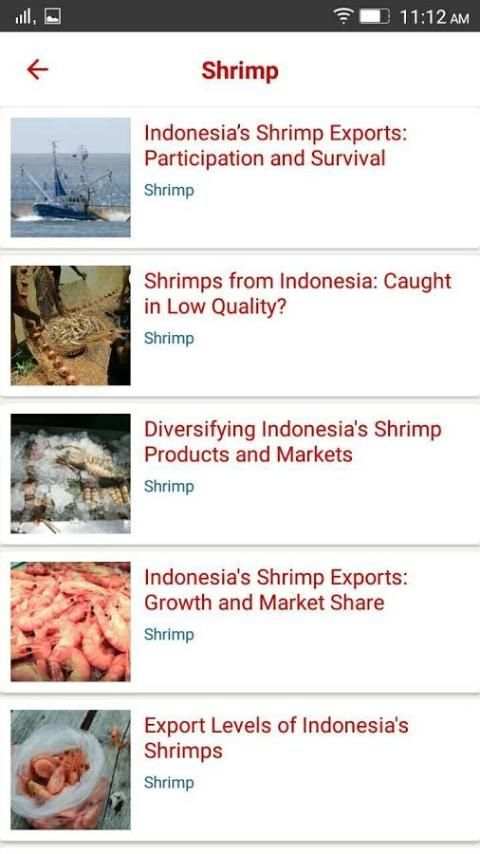This screenshot has height=854, width=480.
Task: View Export Levels of Indonesia's Shrimps article
Action: click(x=240, y=770)
